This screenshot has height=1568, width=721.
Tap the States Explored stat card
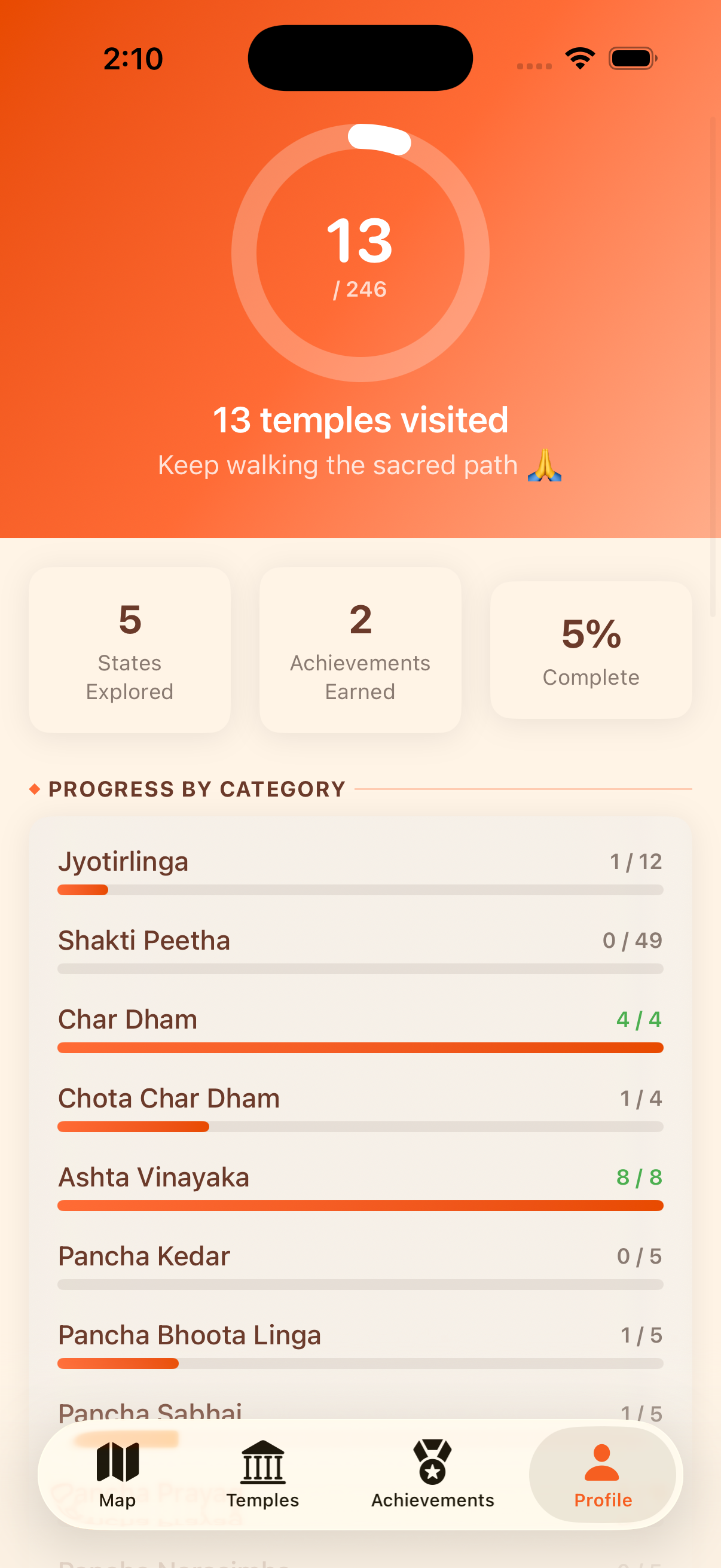click(x=129, y=648)
